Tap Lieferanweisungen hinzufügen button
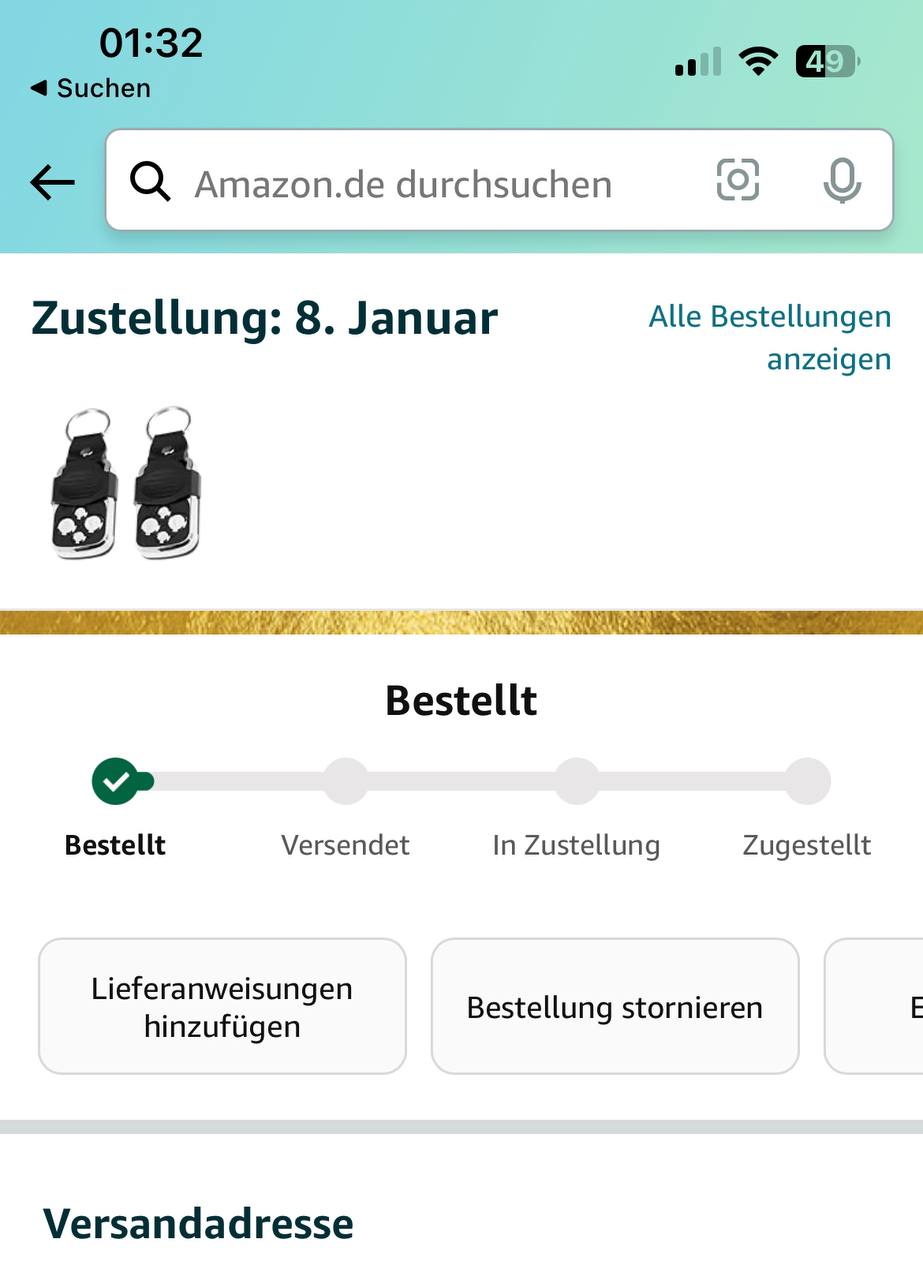The width and height of the screenshot is (923, 1280). point(222,1007)
